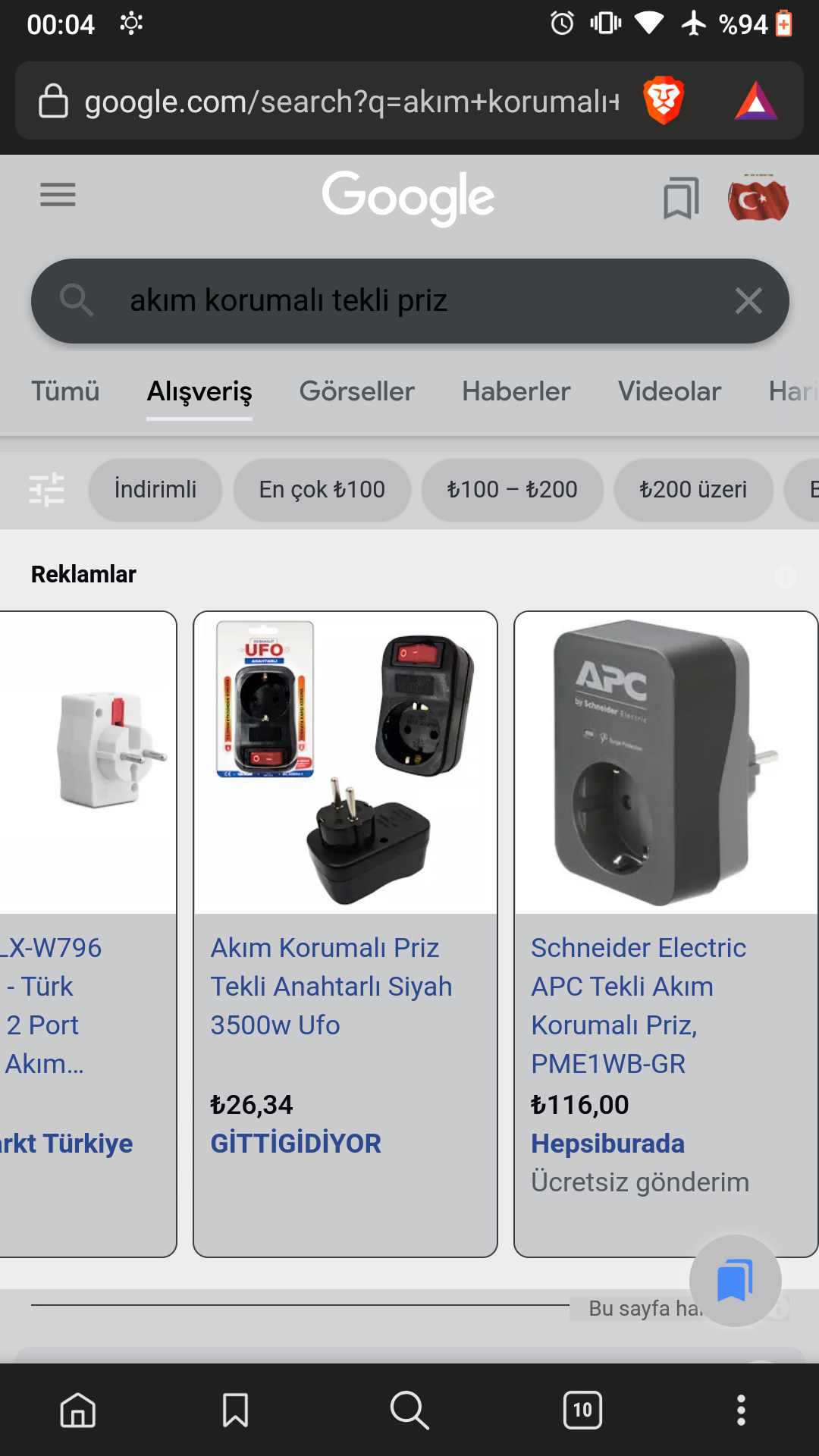Open the search icon in bottom navigation
Screen dimensions: 819x1456
point(409,1410)
